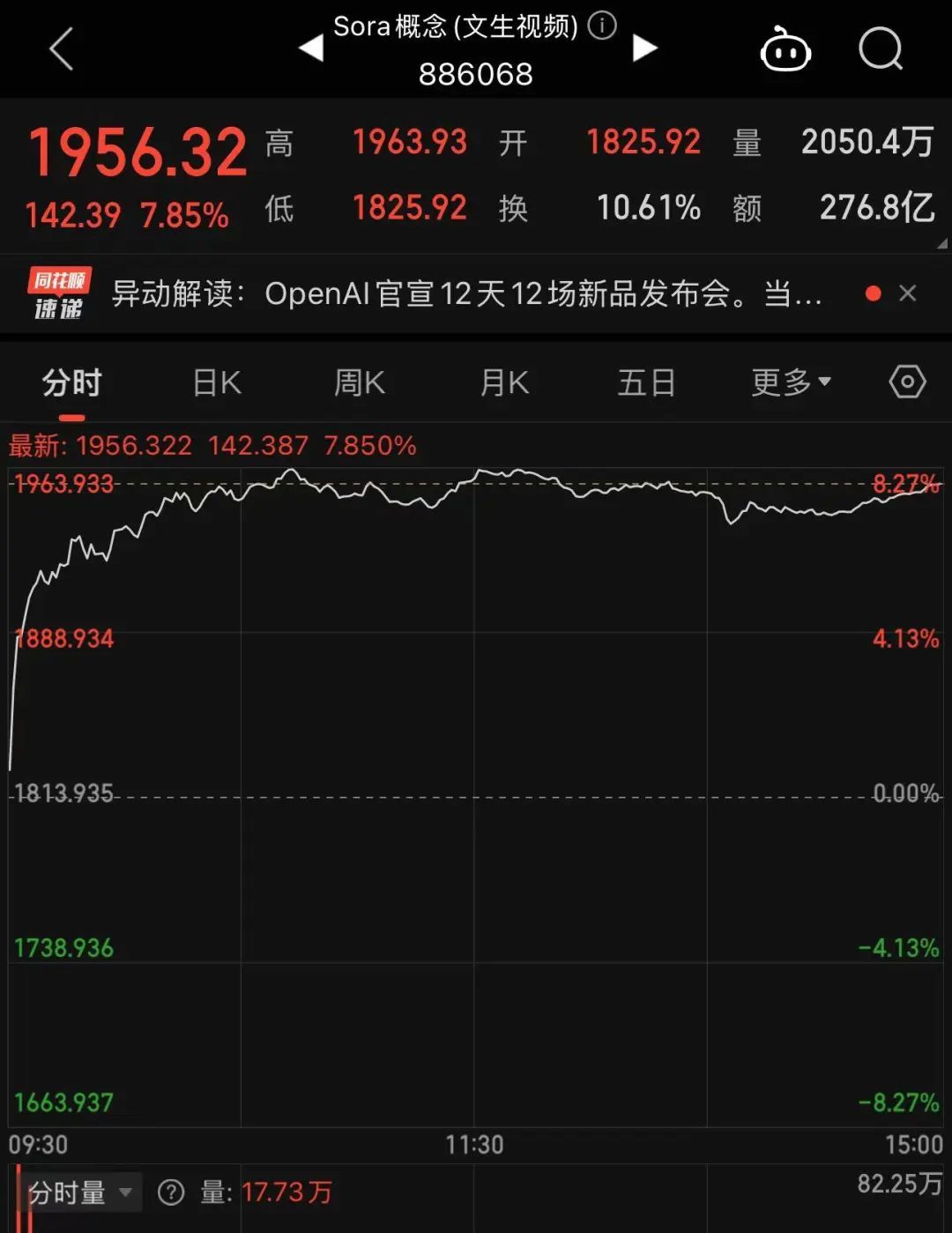The image size is (952, 1233).
Task: Expand the 分时量 indicator dropdown
Action: tap(79, 1192)
